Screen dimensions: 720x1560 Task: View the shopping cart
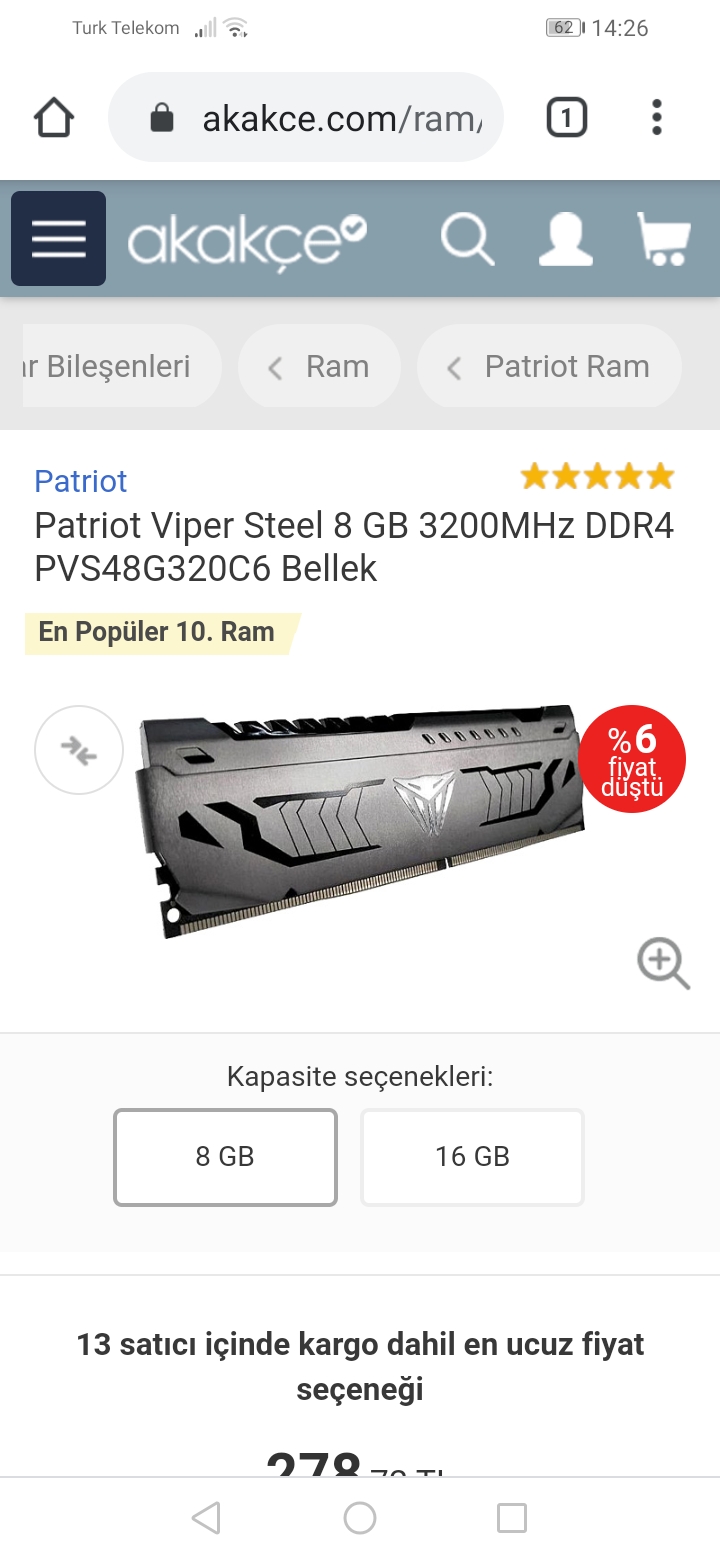(663, 240)
